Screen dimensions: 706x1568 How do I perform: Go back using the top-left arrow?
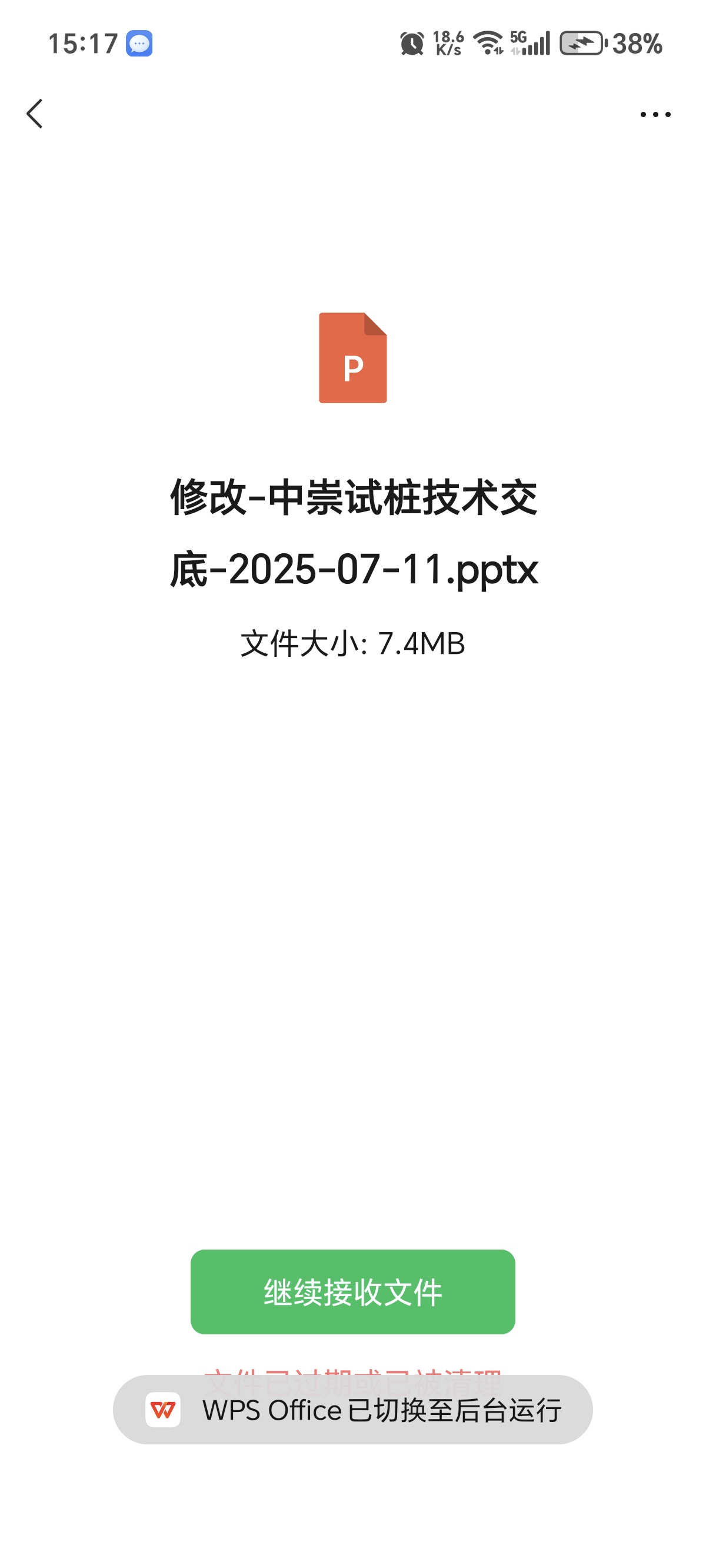pos(35,114)
